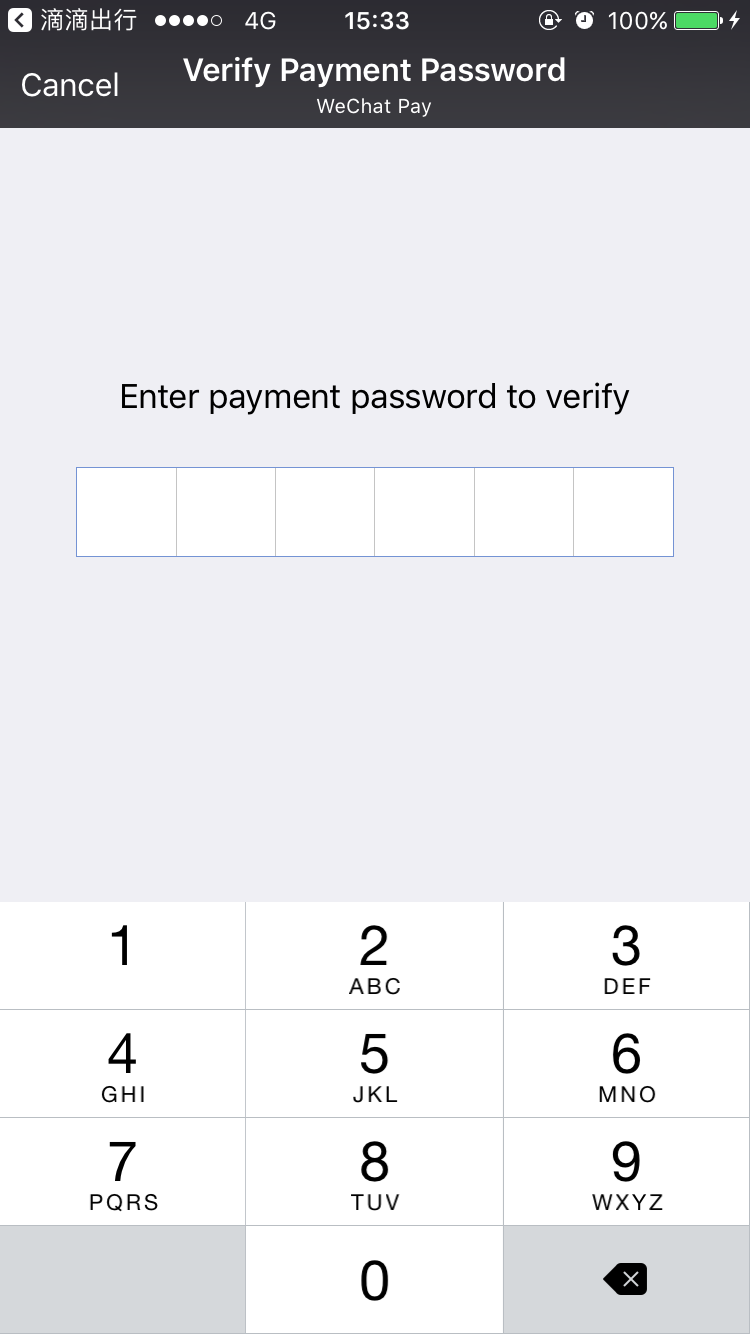The image size is (750, 1334).
Task: Enter digit 7 on the keypad
Action: point(122,1172)
